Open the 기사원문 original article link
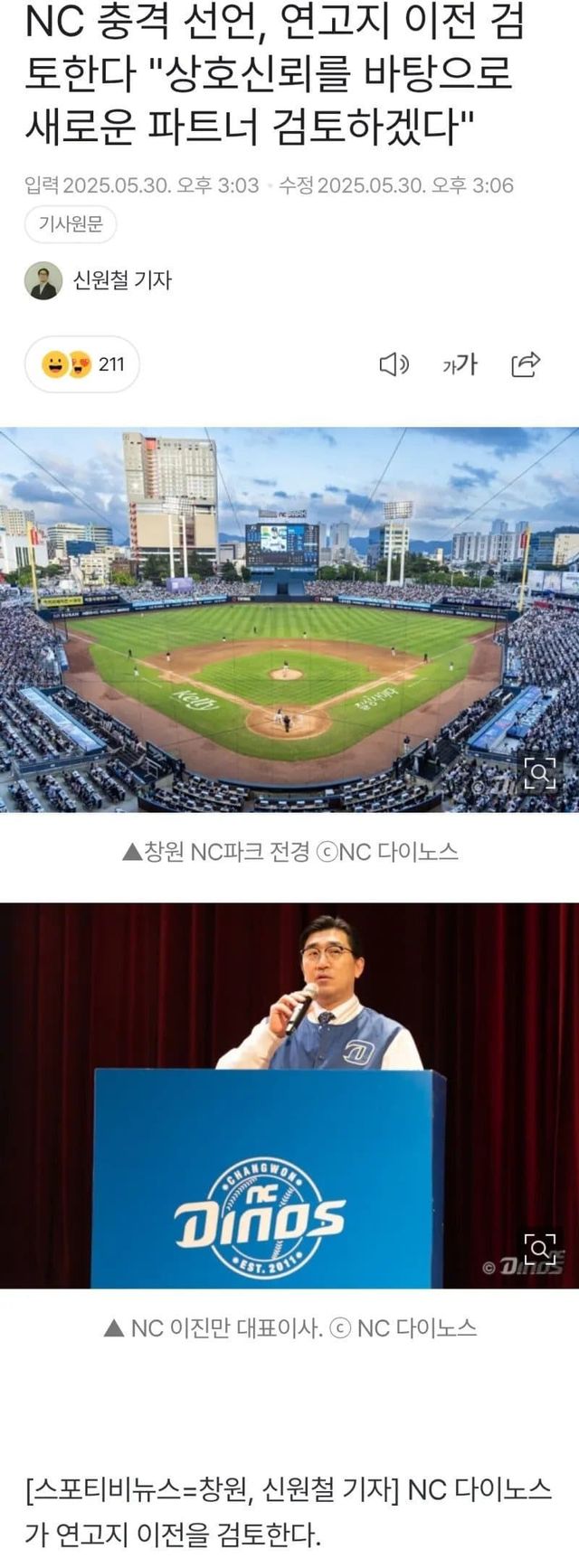579x1568 pixels. 71,225
